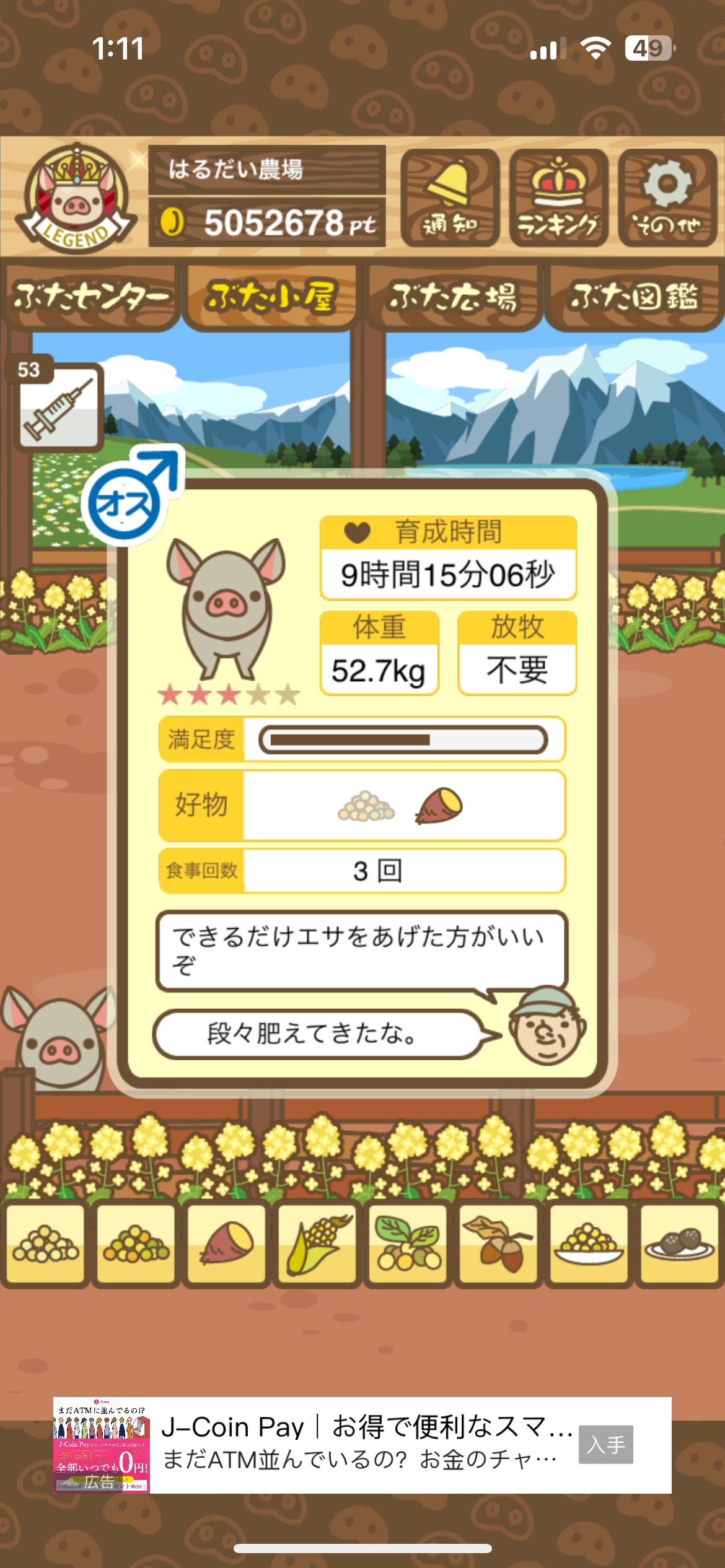Feed the pig the corn cob
This screenshot has height=1568, width=725.
317,1244
